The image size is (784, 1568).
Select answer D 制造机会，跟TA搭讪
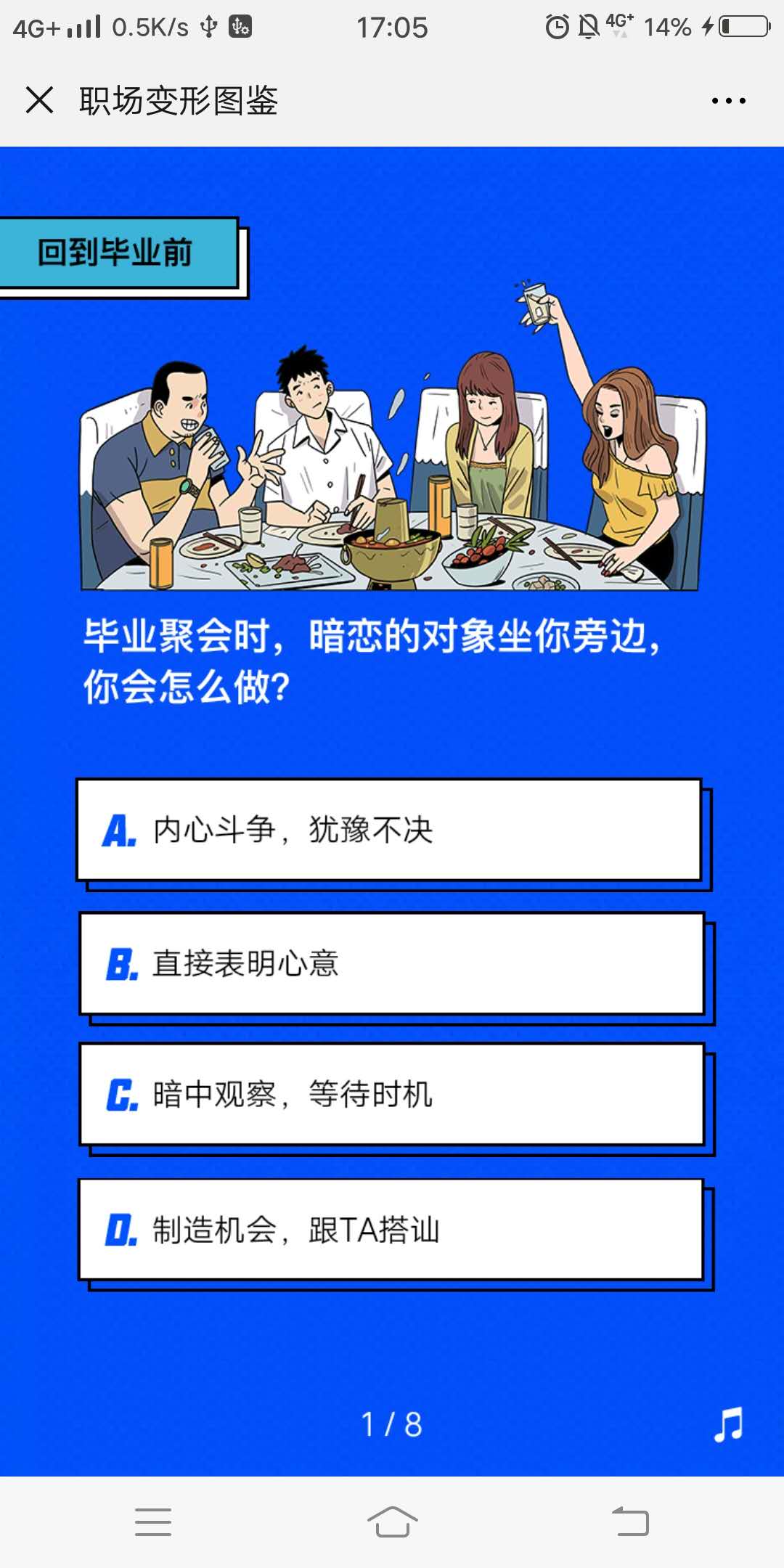pos(391,1229)
